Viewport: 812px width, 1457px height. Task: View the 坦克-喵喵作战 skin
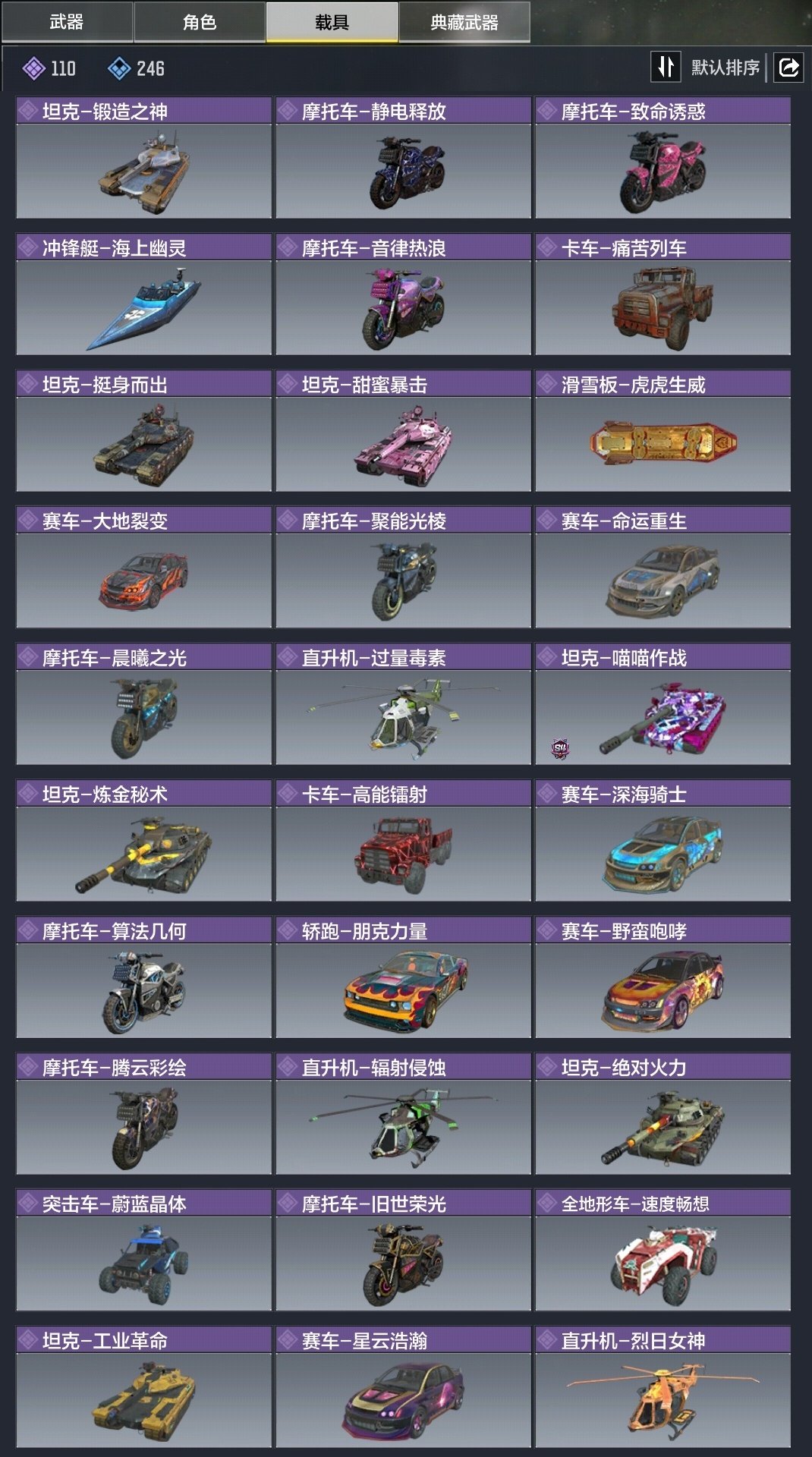coord(663,704)
